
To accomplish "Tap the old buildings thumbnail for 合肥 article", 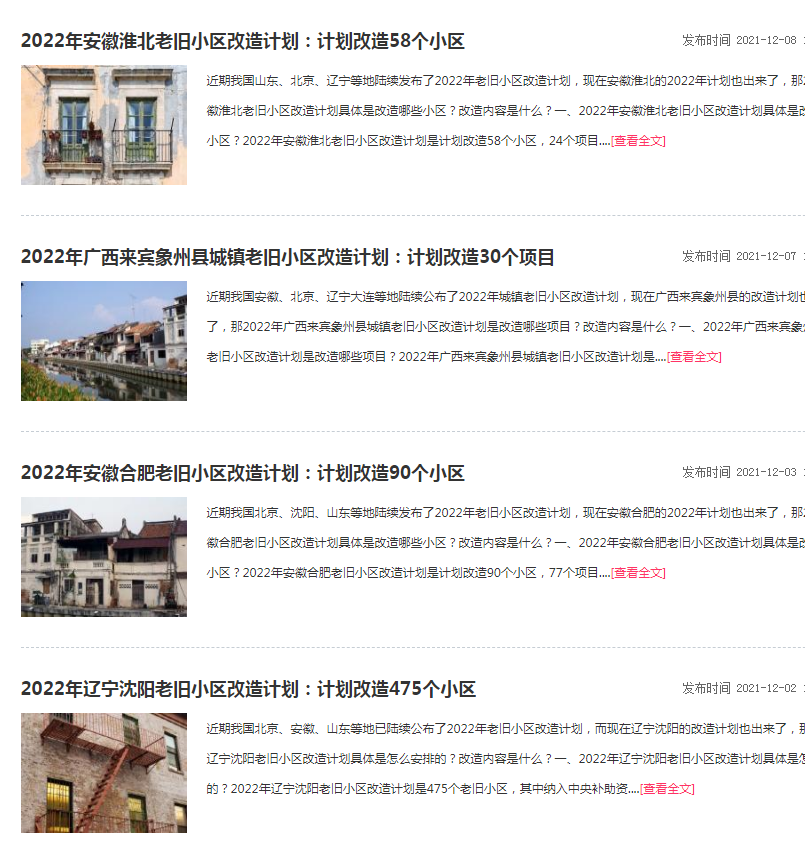I will (104, 557).
